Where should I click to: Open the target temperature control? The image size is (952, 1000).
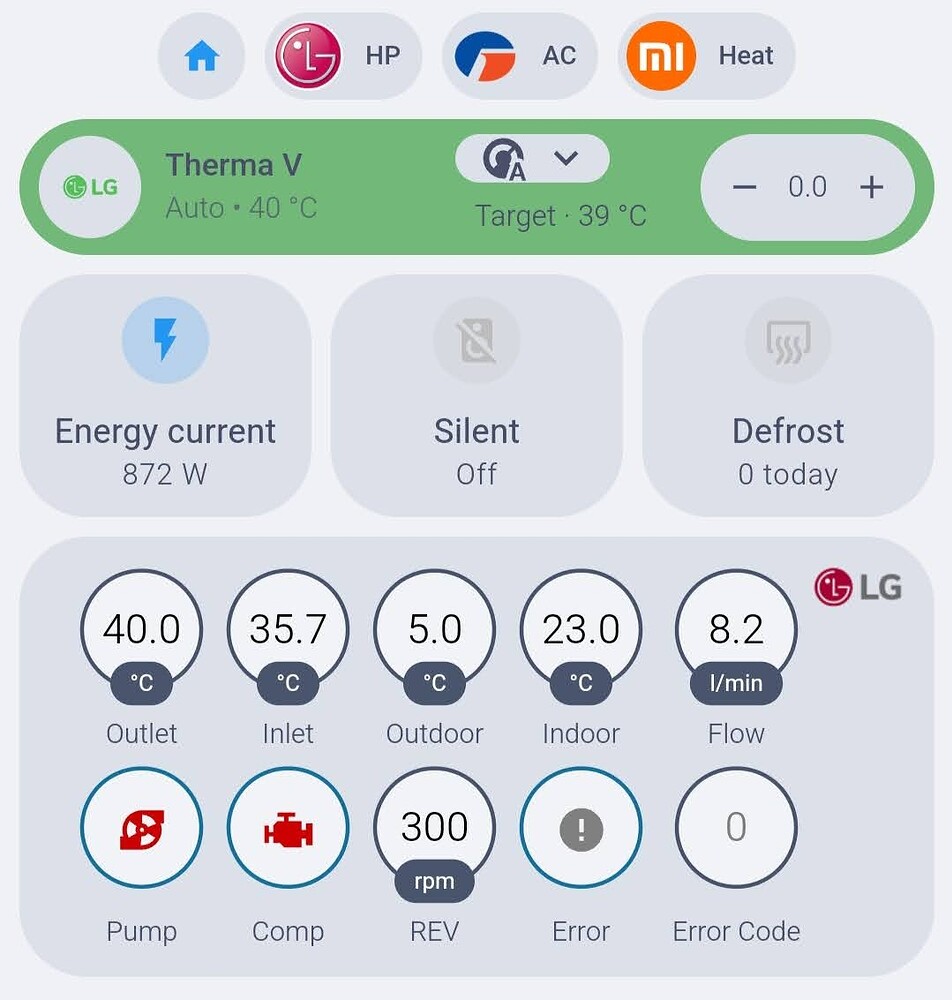808,187
